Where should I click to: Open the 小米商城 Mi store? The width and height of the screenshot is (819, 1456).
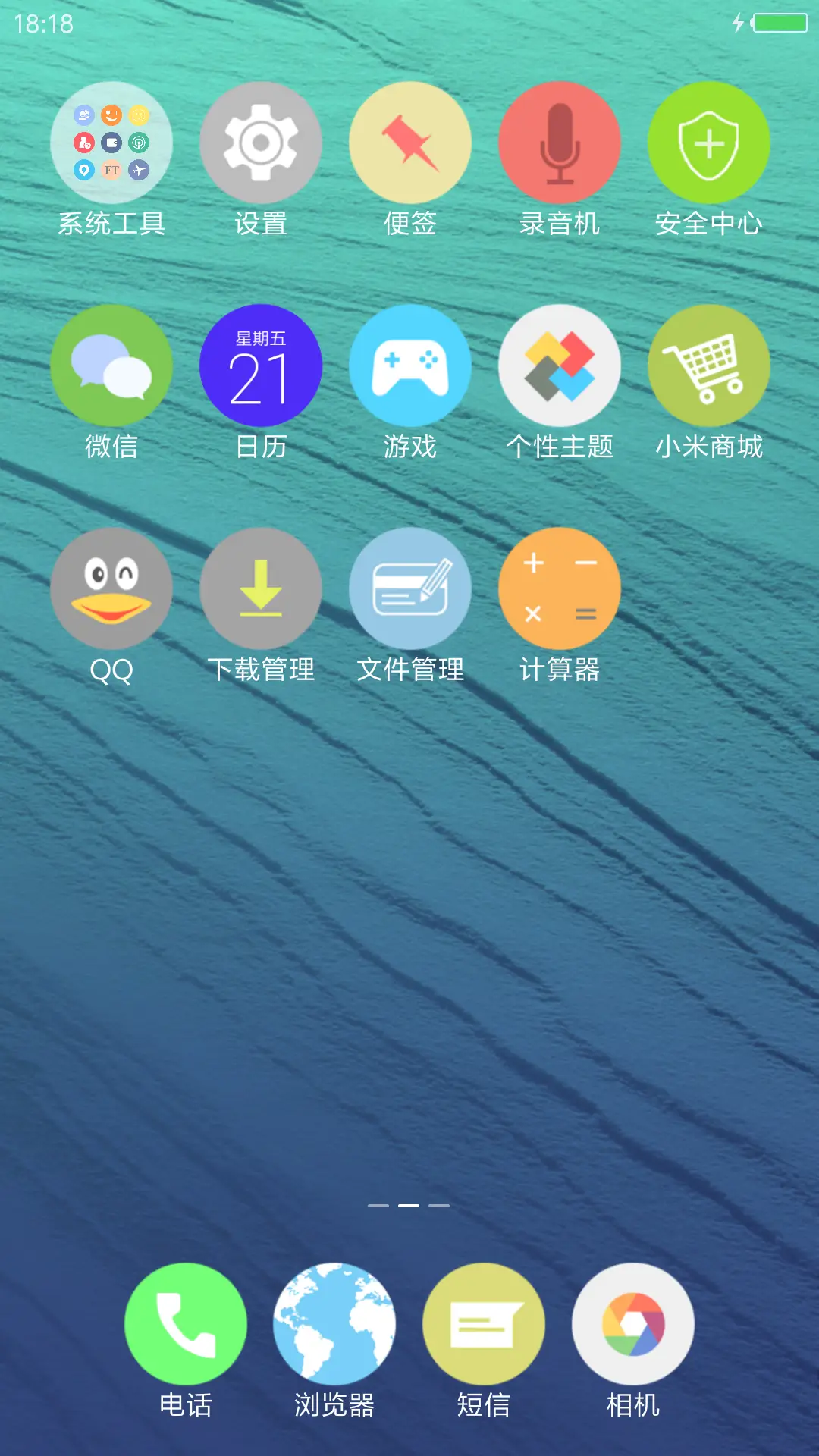tap(709, 365)
